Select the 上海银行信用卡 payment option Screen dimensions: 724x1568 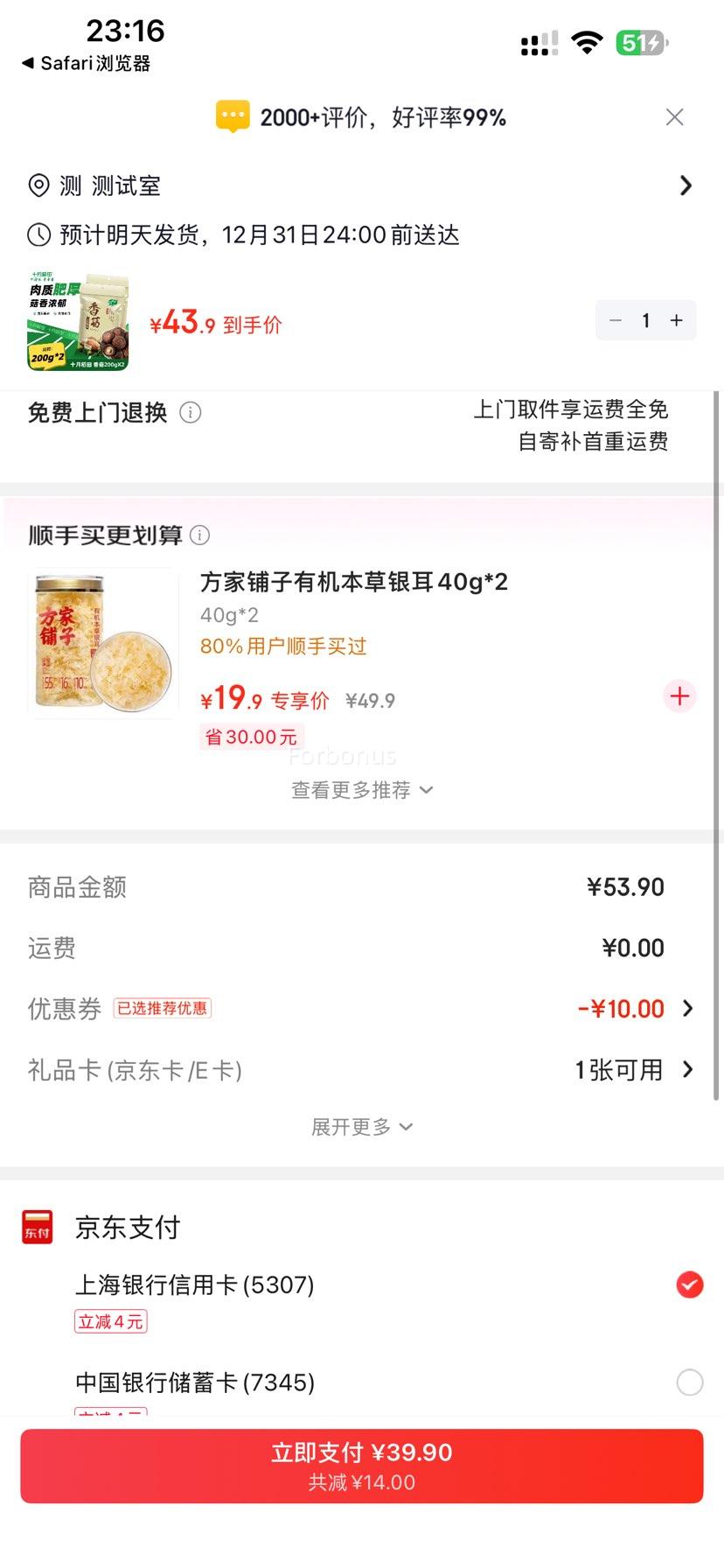click(x=194, y=1284)
